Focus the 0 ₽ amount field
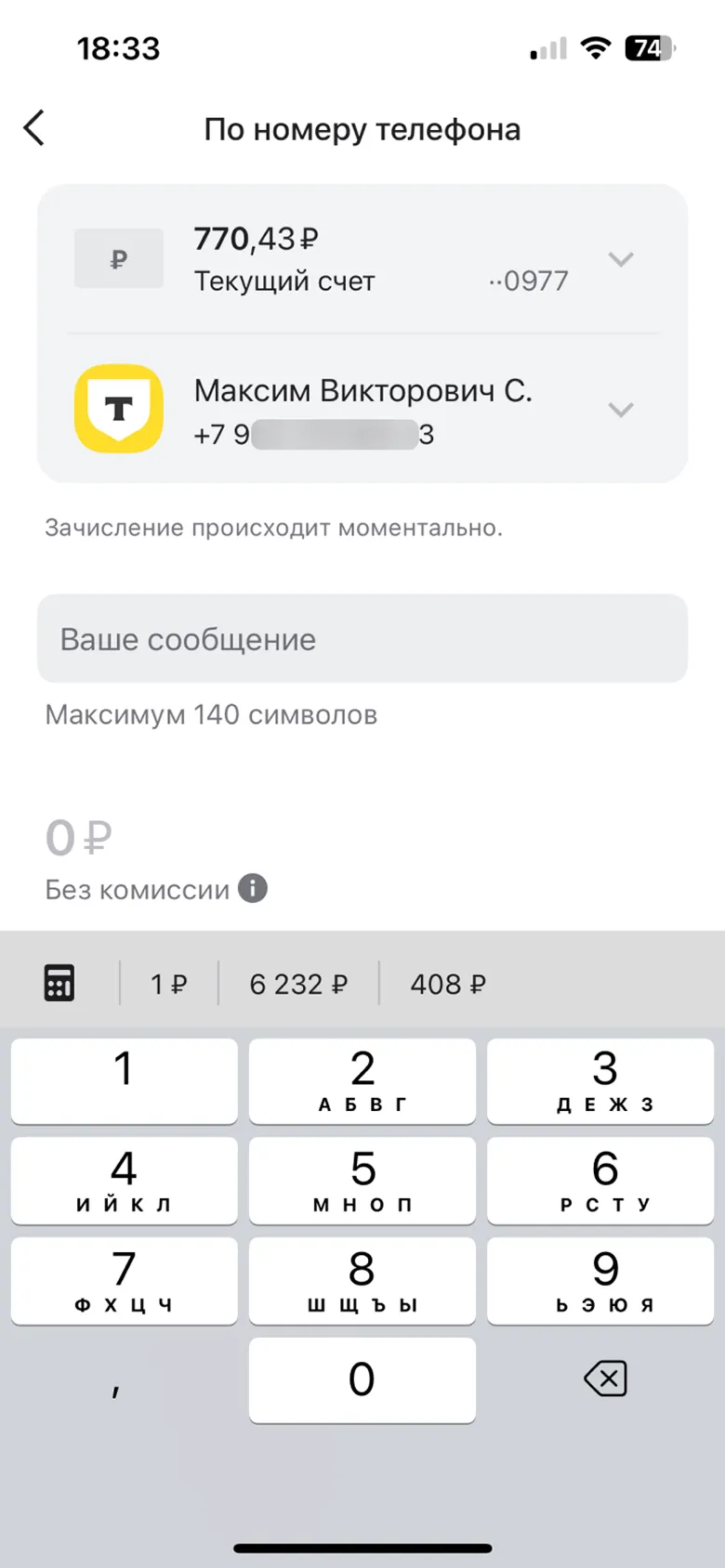 point(79,838)
